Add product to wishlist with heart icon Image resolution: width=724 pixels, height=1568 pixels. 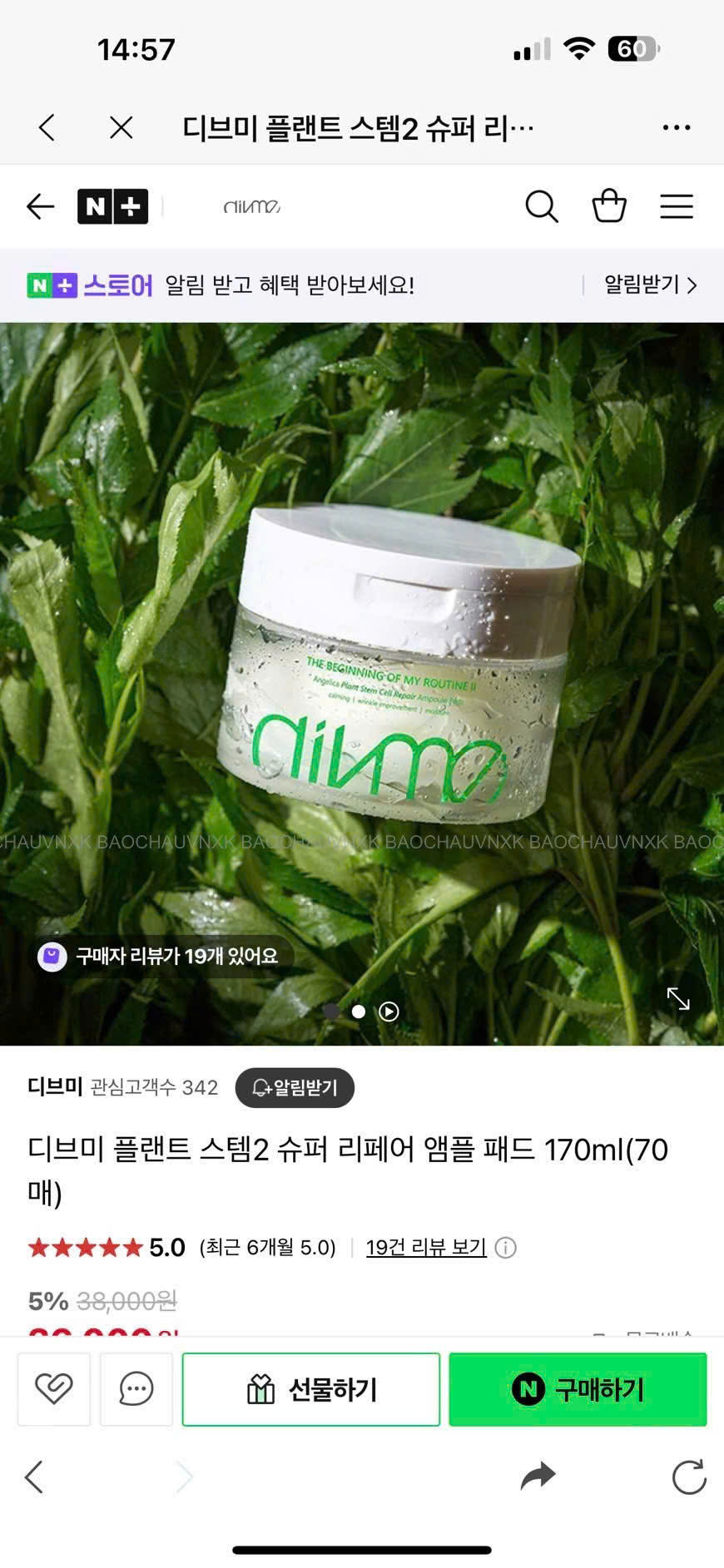click(54, 1389)
